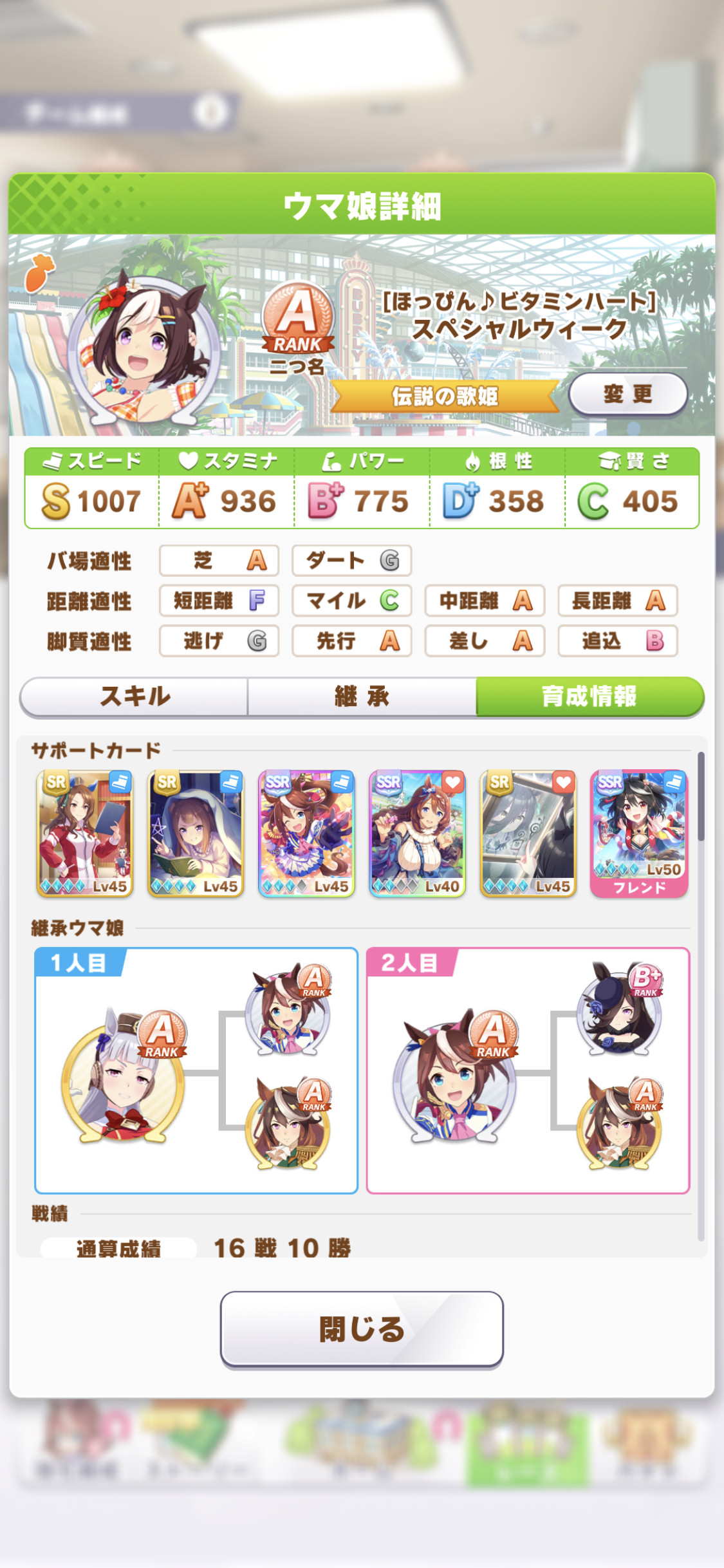
Task: Tap the 変更 button to change the title
Action: (x=627, y=394)
